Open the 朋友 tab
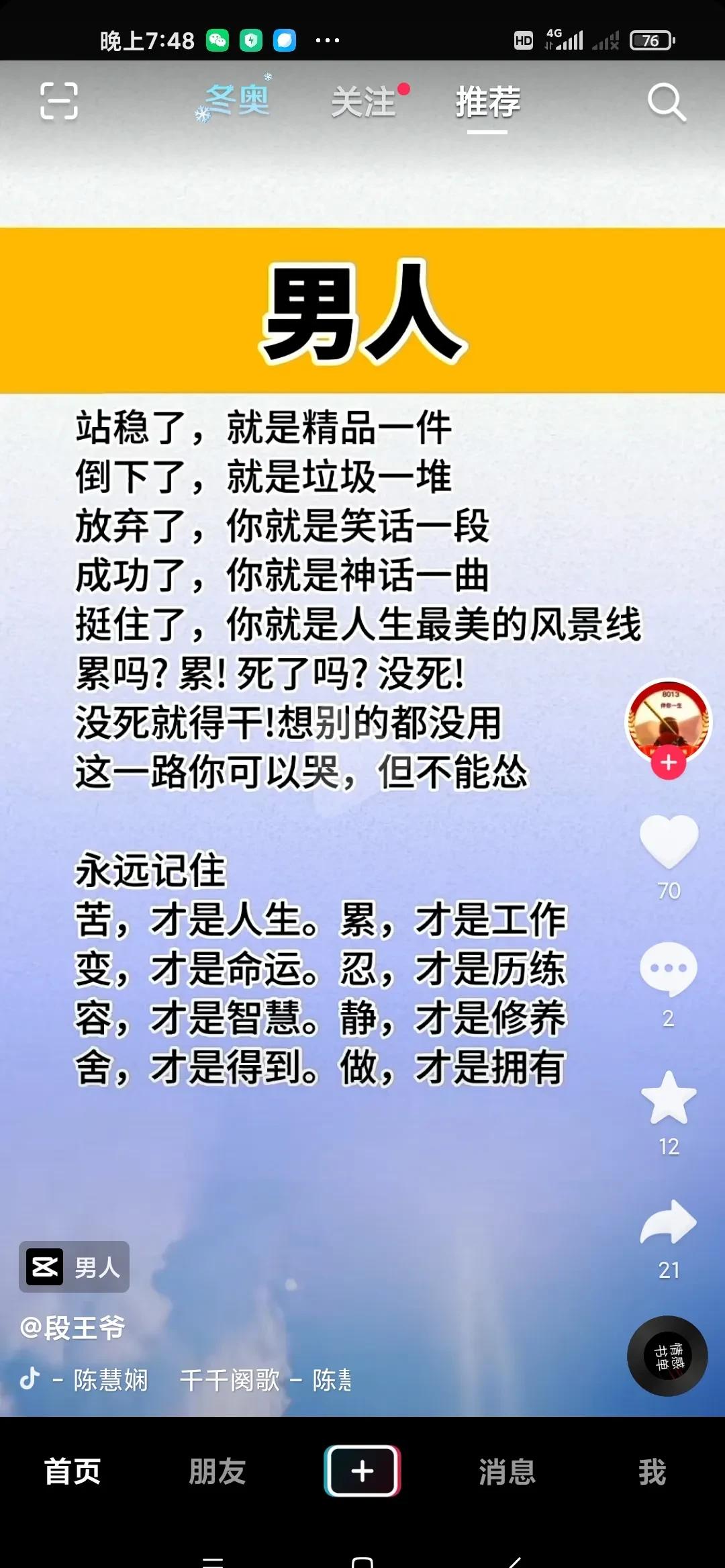The height and width of the screenshot is (1568, 725). coord(217,1472)
